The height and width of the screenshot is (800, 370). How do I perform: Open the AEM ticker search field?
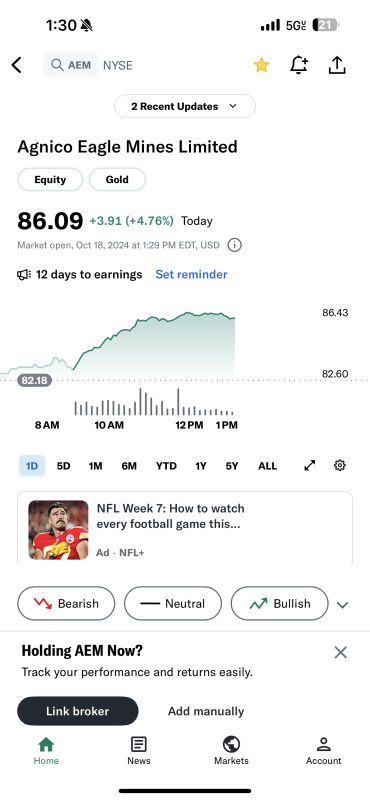(71, 65)
